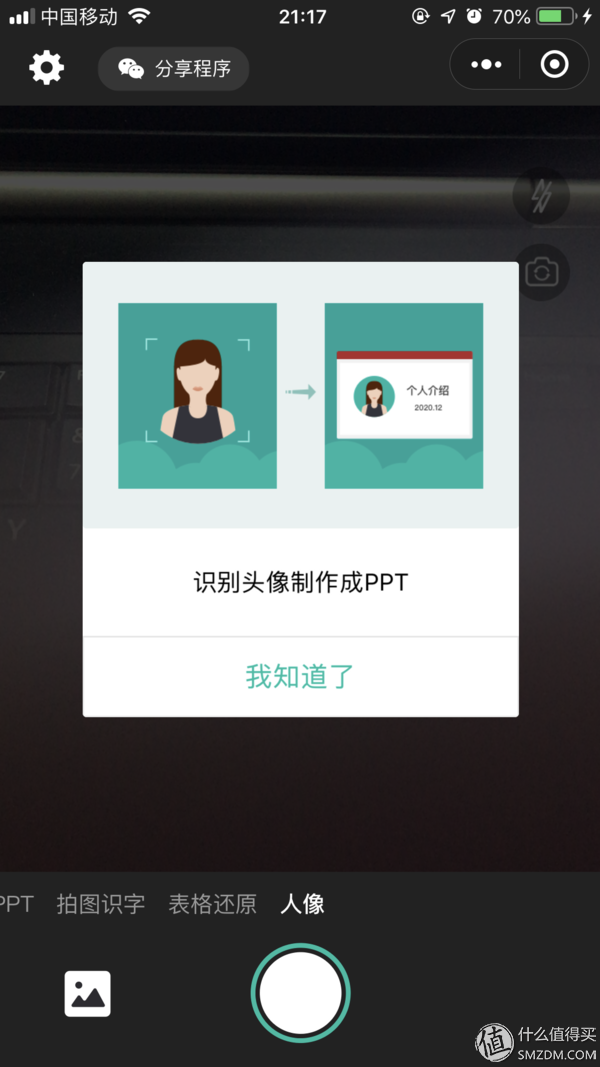Toggle the flash icon

[x=541, y=196]
